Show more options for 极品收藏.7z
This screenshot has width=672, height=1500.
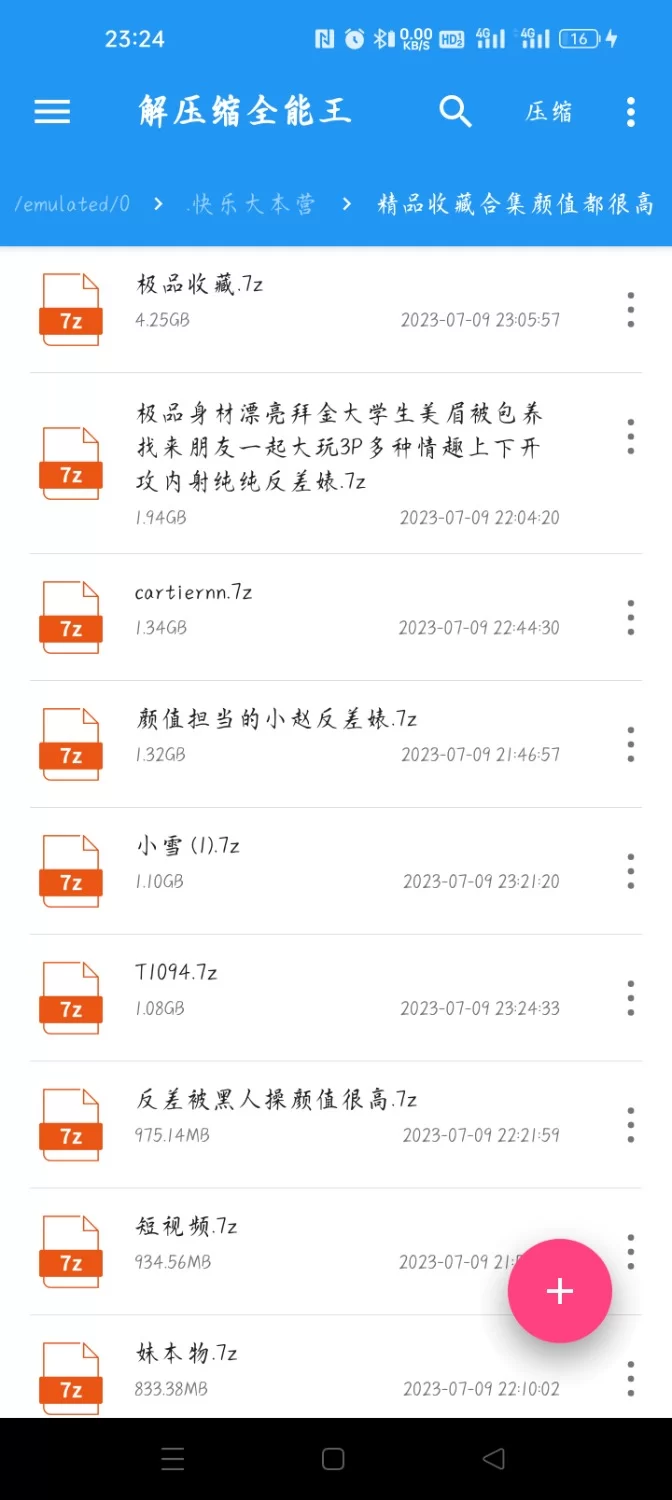pos(630,310)
